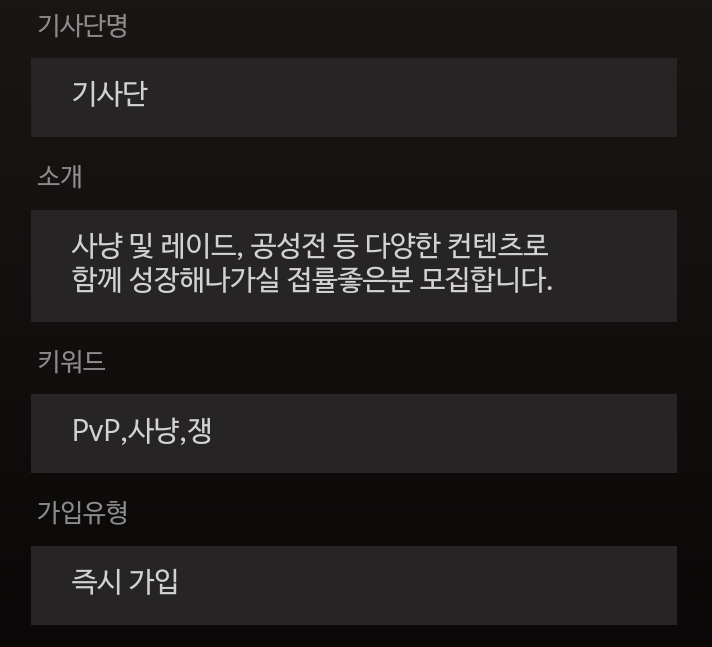Tap the 기사단명 name field
Screen dimensions: 712x647
[x=353, y=97]
